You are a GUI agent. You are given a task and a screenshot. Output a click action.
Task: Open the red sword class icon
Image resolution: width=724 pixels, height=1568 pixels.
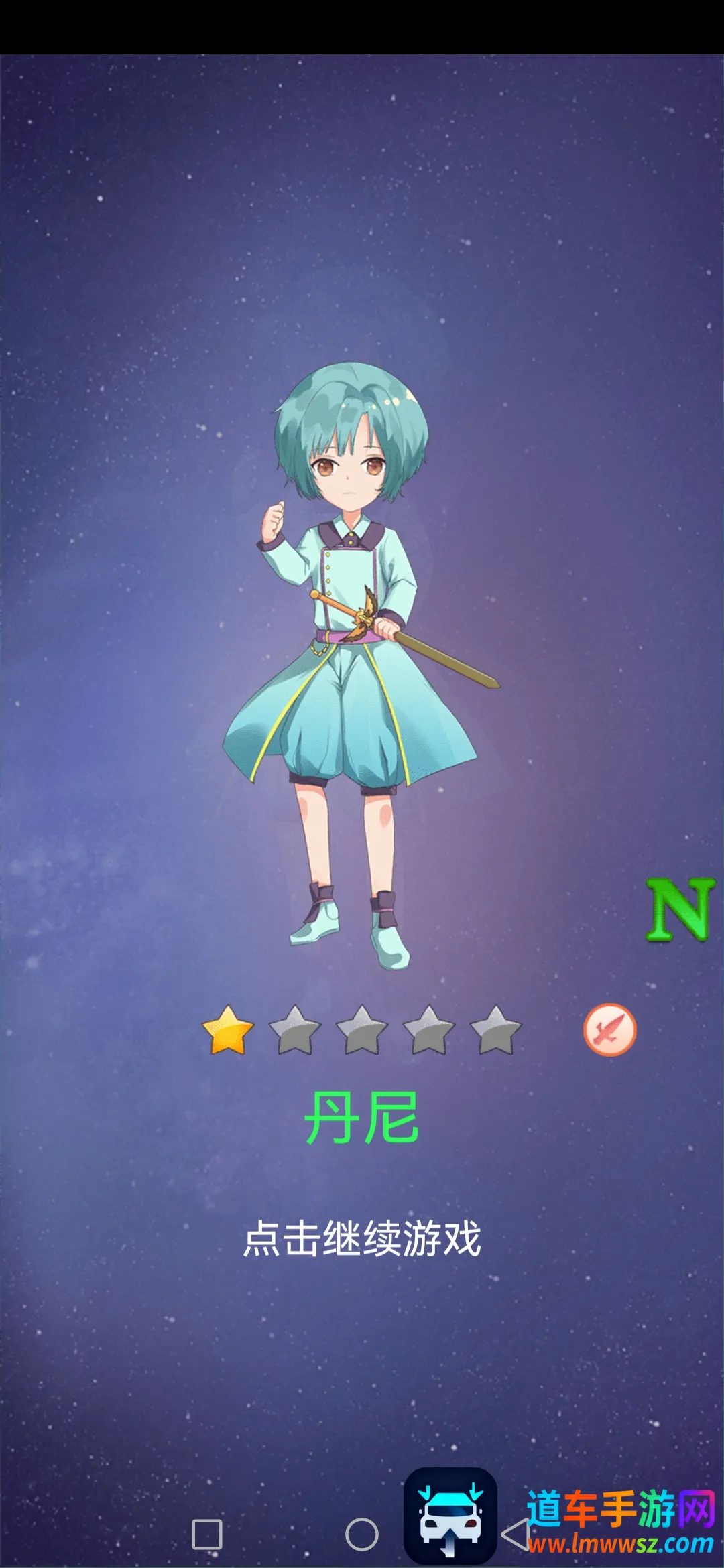[609, 1030]
